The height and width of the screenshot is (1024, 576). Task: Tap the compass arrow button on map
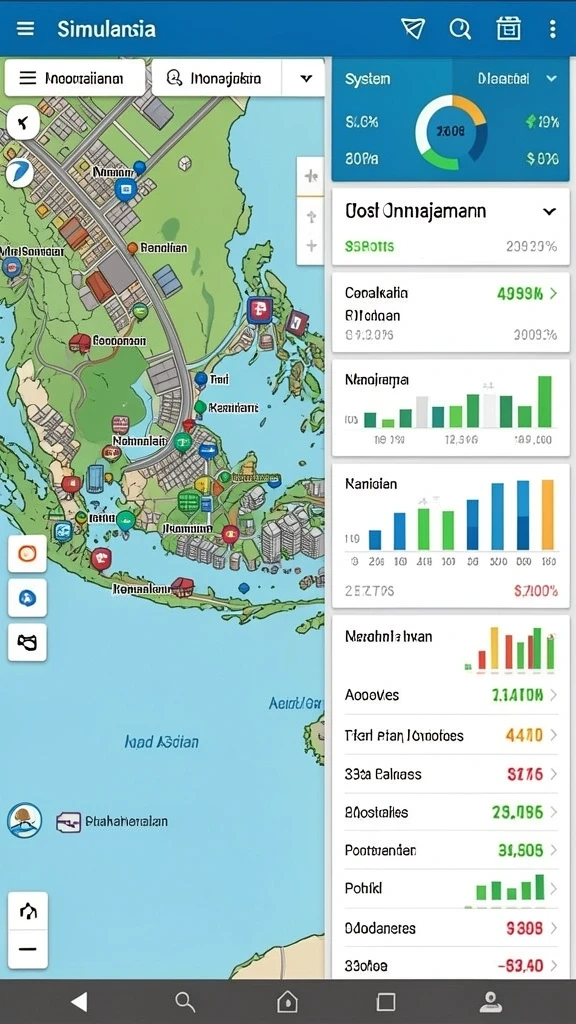tap(24, 122)
